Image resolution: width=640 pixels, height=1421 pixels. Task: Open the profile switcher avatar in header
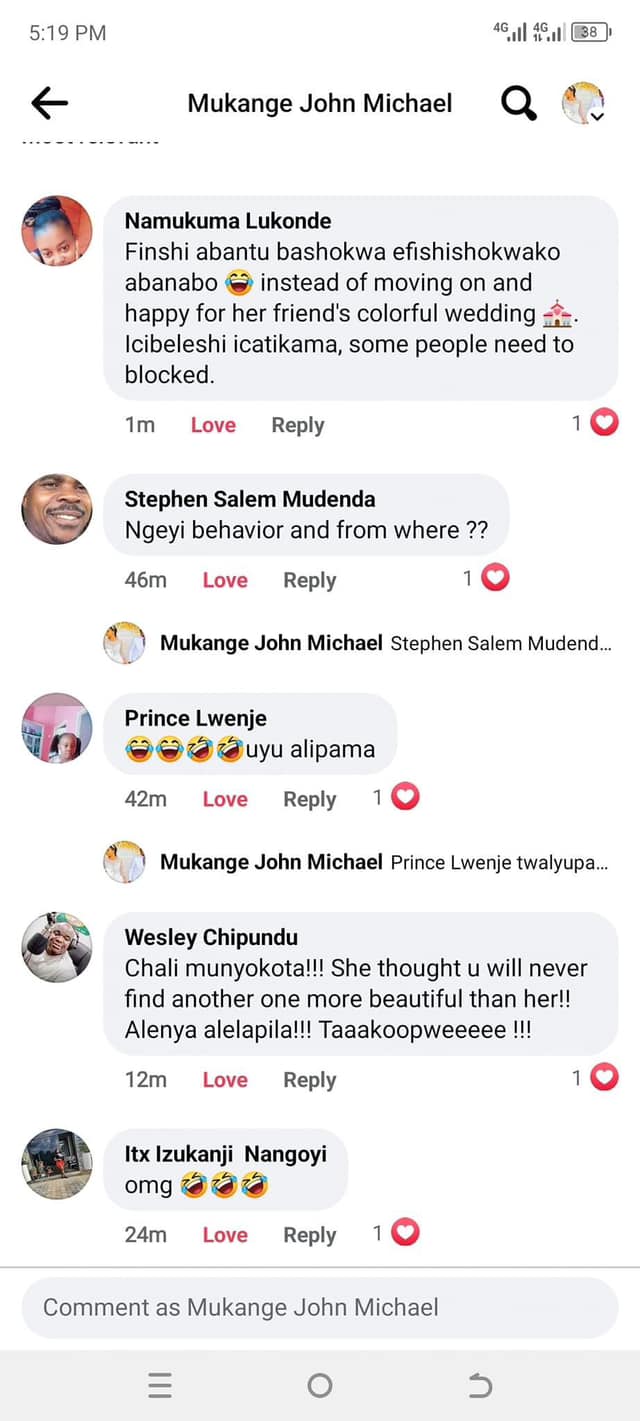click(x=583, y=102)
